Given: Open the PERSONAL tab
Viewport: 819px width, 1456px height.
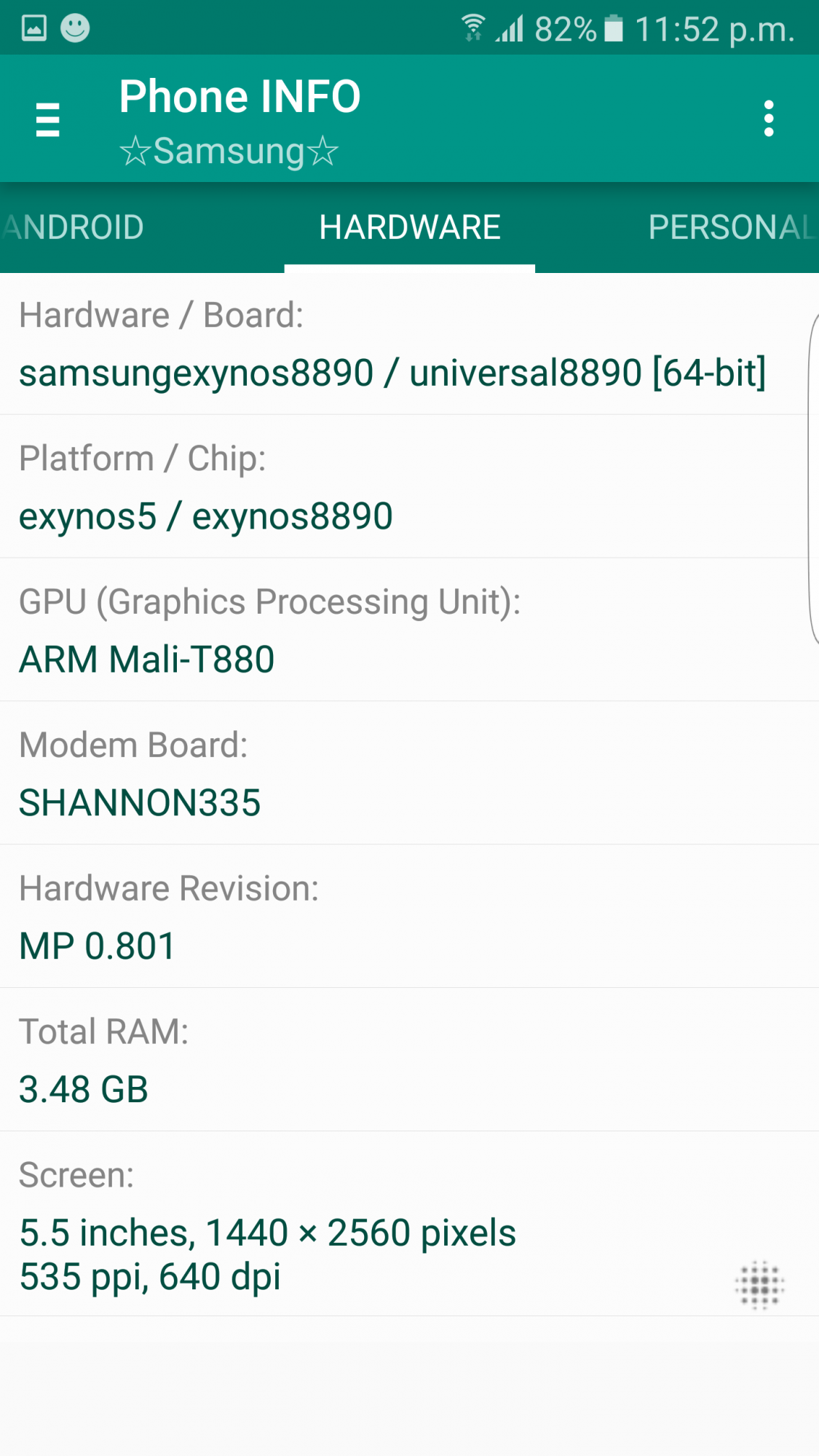Looking at the screenshot, I should 730,227.
